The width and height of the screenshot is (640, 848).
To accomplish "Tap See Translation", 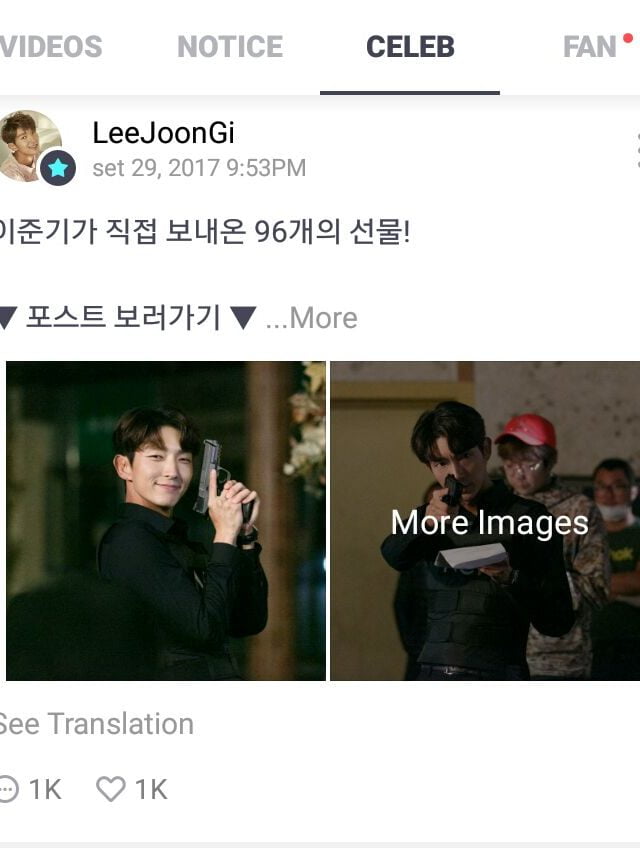I will (96, 724).
